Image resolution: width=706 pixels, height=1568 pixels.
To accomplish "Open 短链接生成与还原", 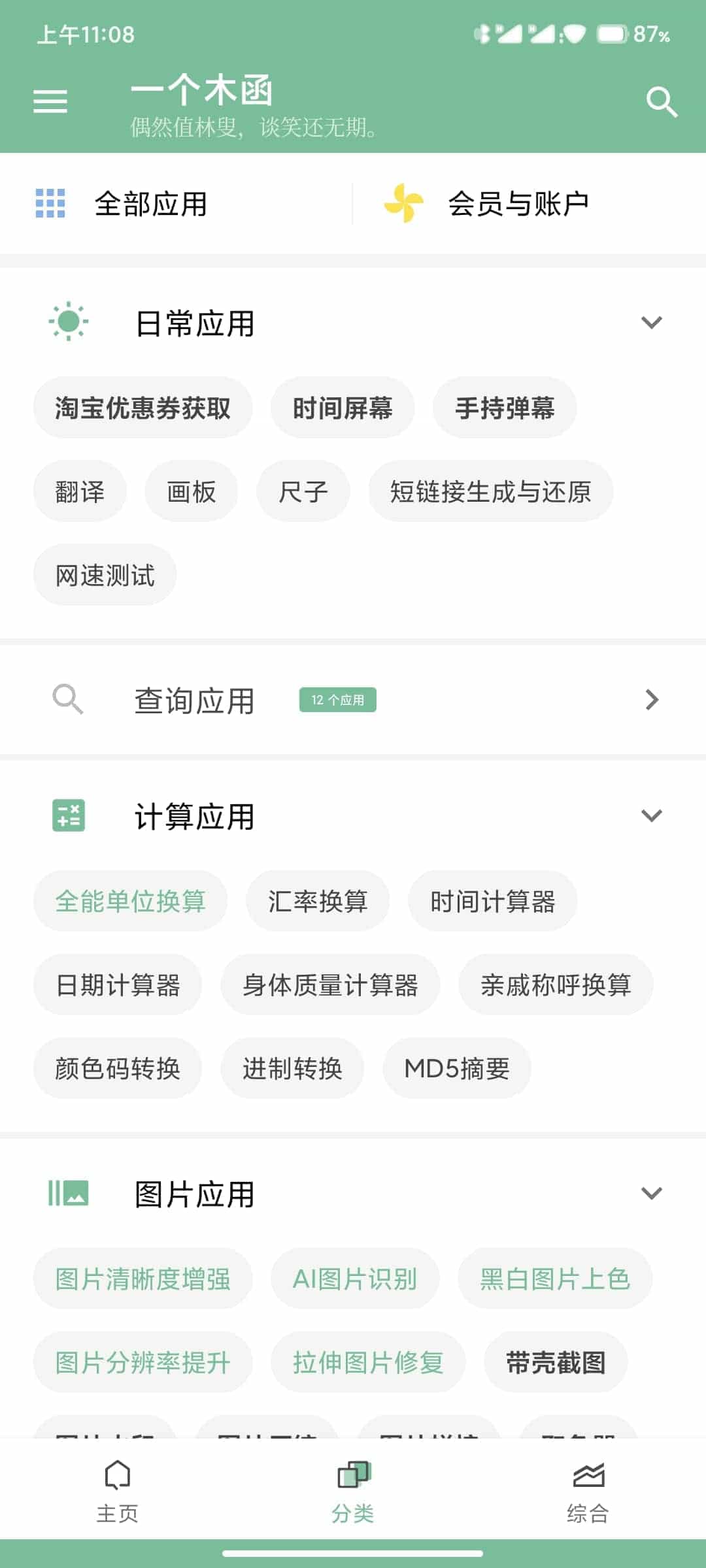I will pyautogui.click(x=490, y=492).
